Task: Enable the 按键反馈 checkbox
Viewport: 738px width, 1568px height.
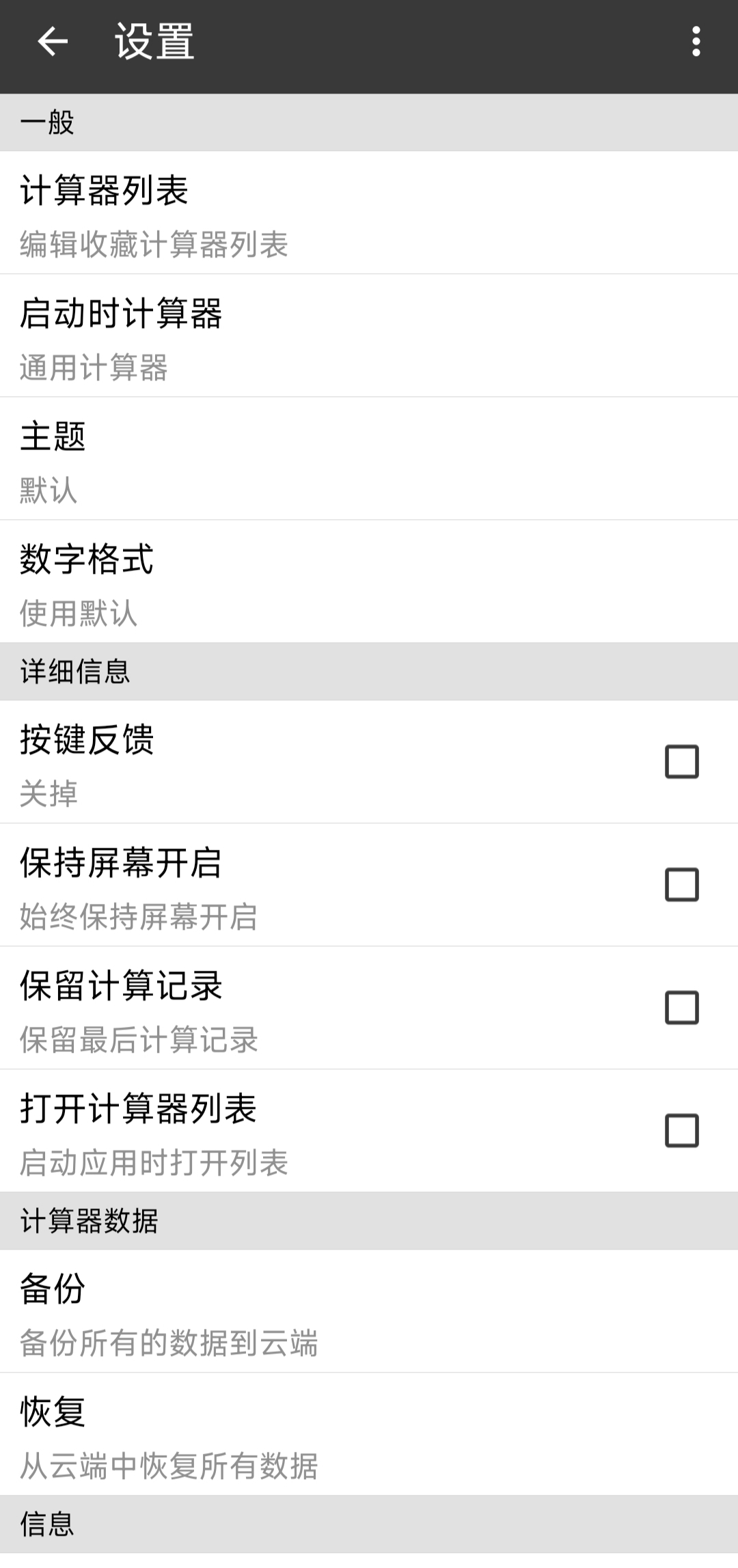Action: 681,762
